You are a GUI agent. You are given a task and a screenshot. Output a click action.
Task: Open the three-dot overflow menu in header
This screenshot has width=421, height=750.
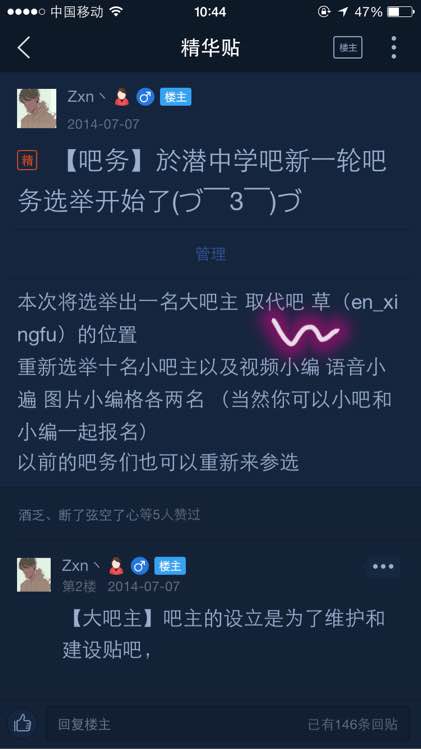coord(394,47)
